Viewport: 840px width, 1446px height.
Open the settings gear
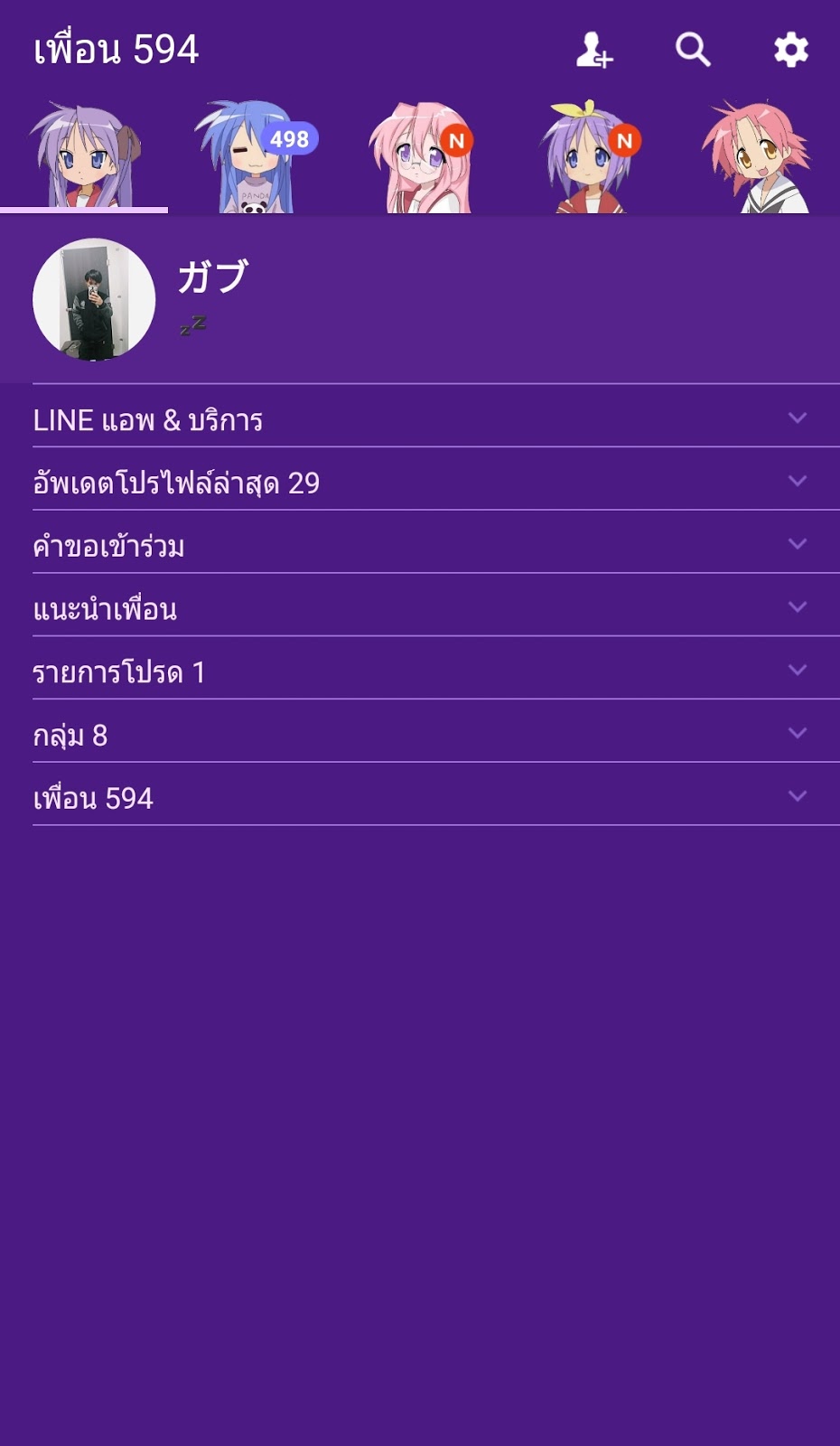791,50
